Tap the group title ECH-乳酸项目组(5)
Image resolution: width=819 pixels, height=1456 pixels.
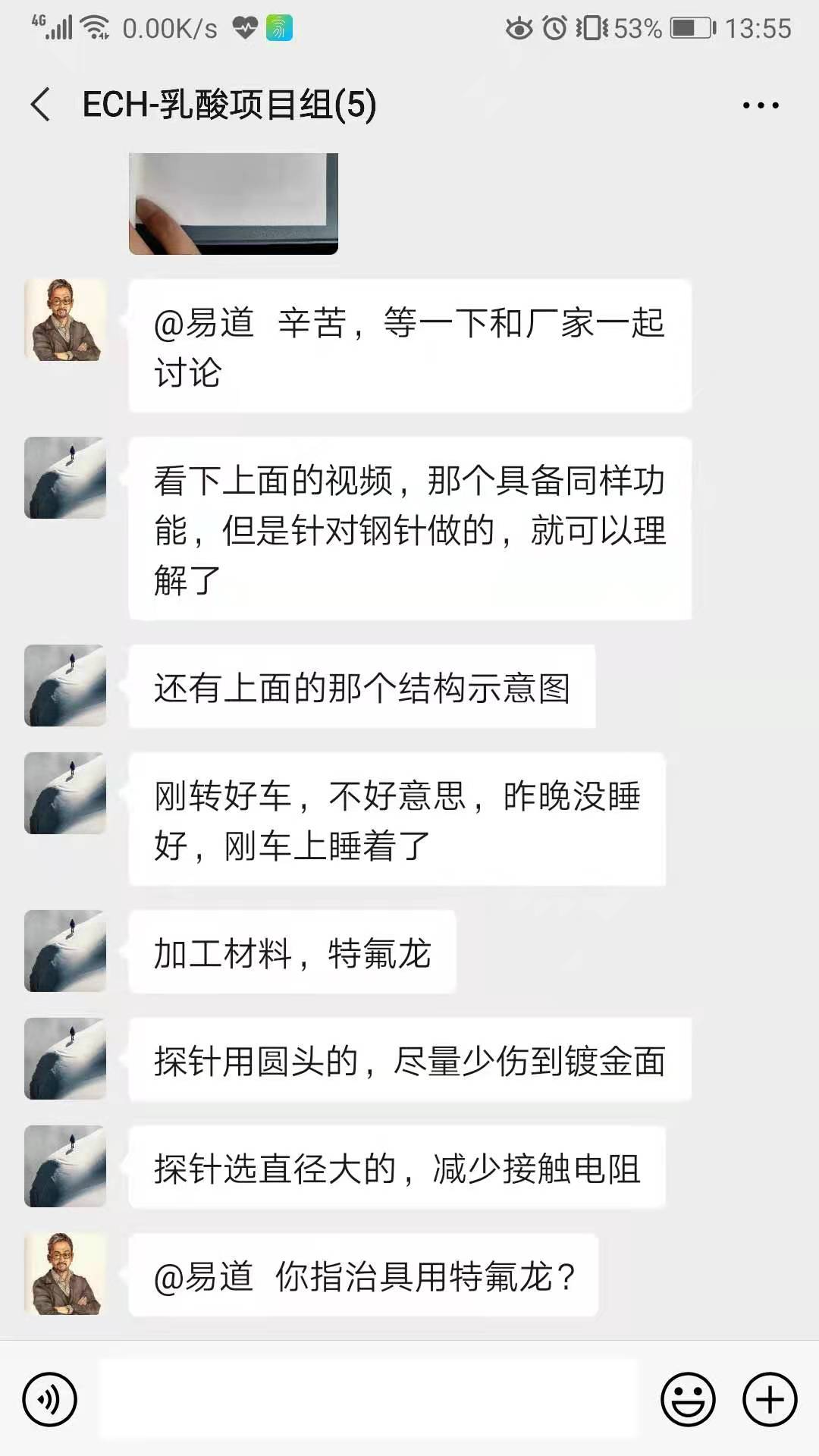[x=227, y=106]
